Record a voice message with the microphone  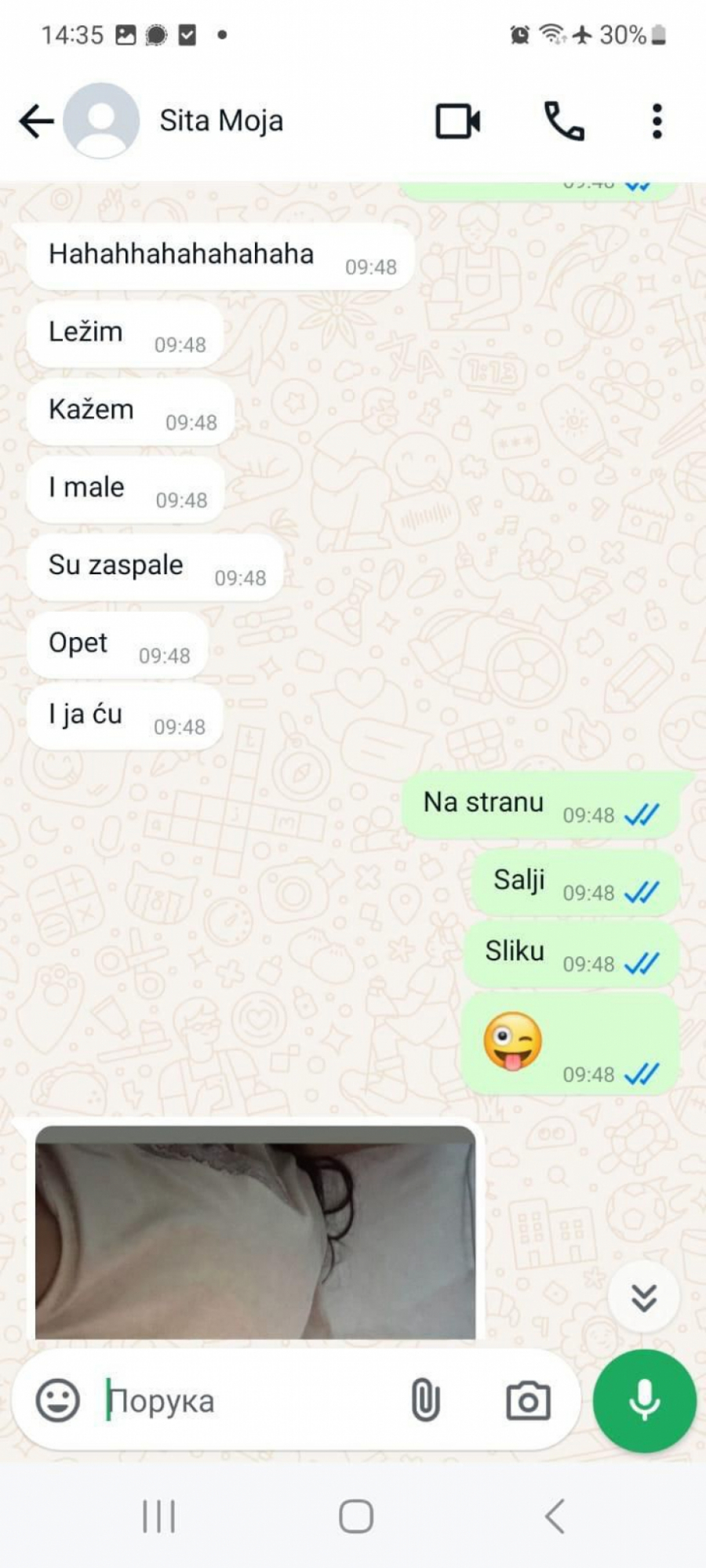pyautogui.click(x=644, y=1401)
